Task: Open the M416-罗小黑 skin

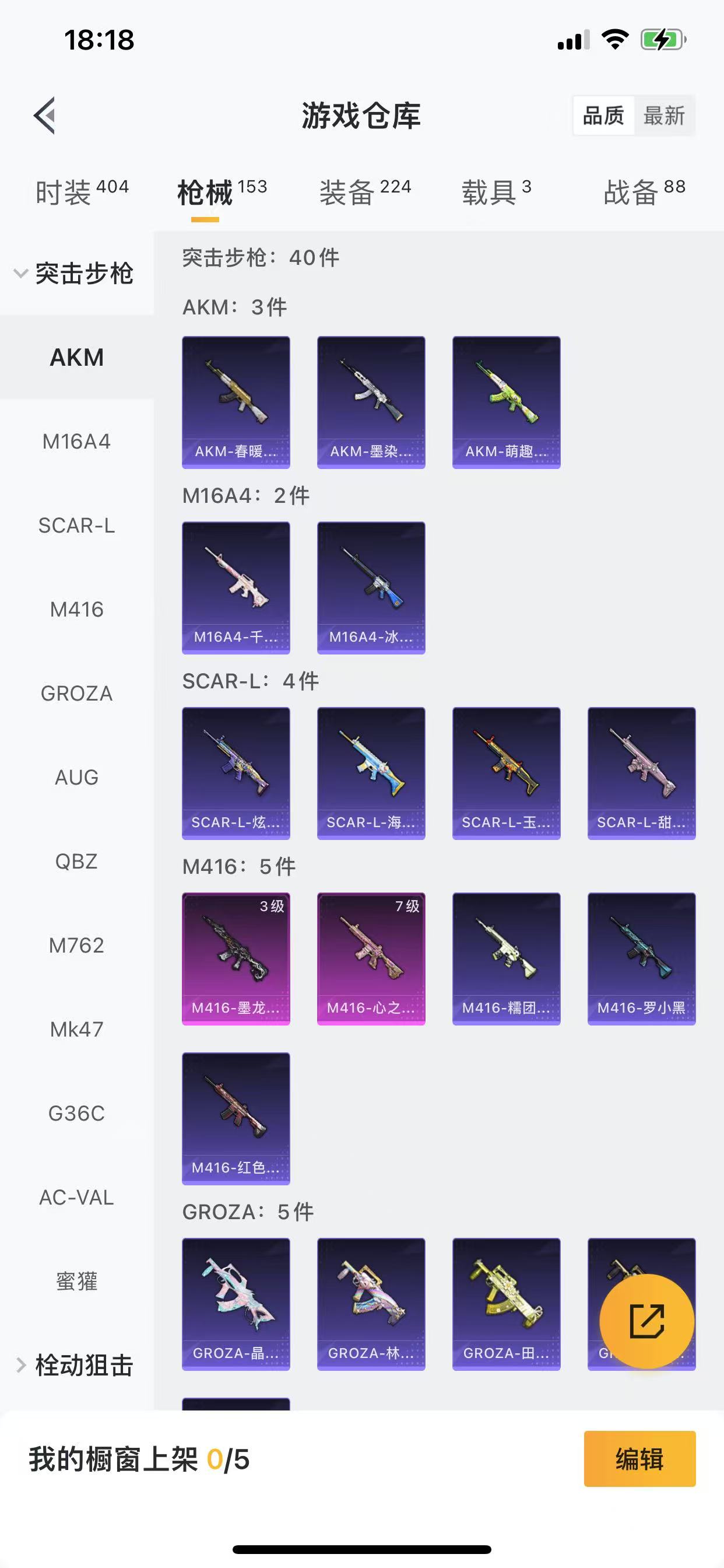Action: (641, 958)
